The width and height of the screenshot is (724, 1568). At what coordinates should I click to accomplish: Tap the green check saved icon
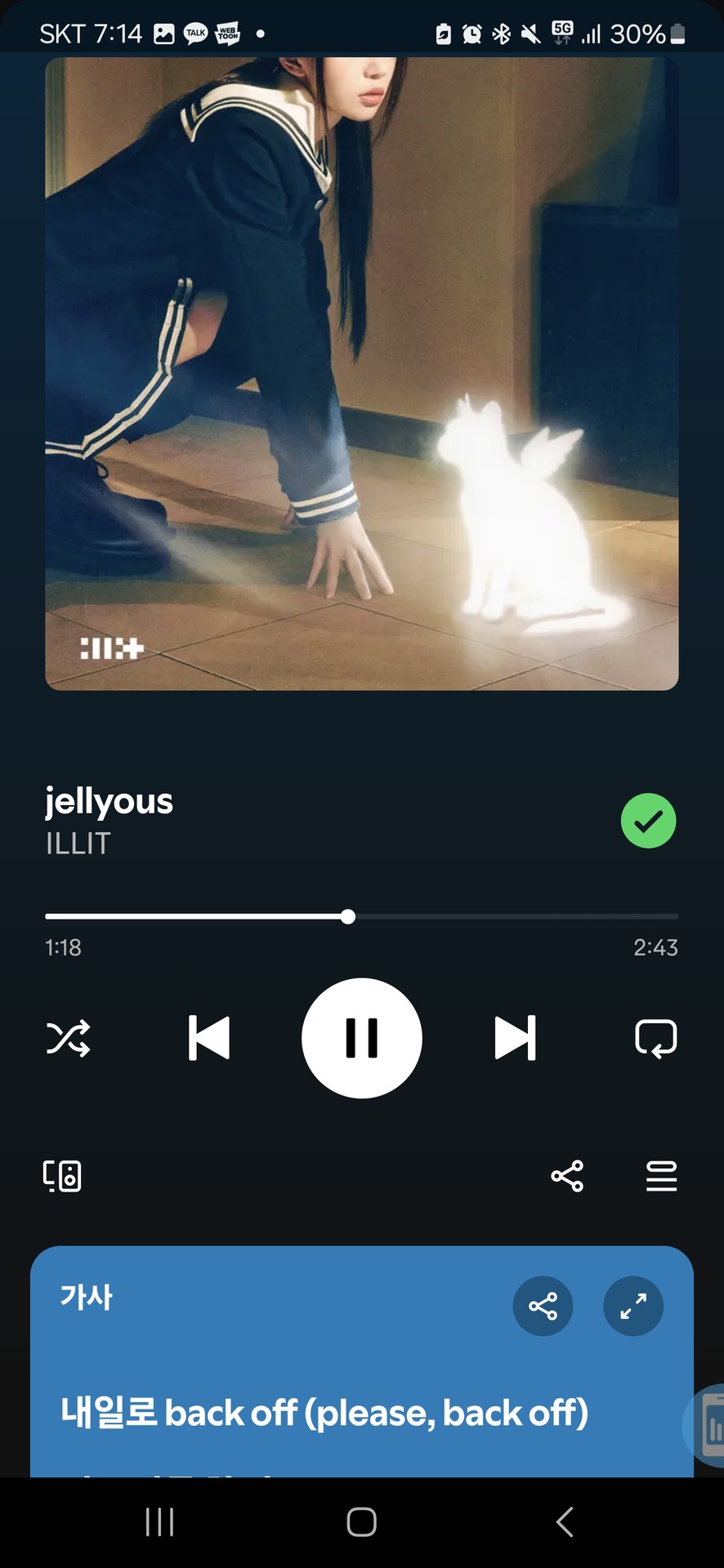tap(648, 821)
